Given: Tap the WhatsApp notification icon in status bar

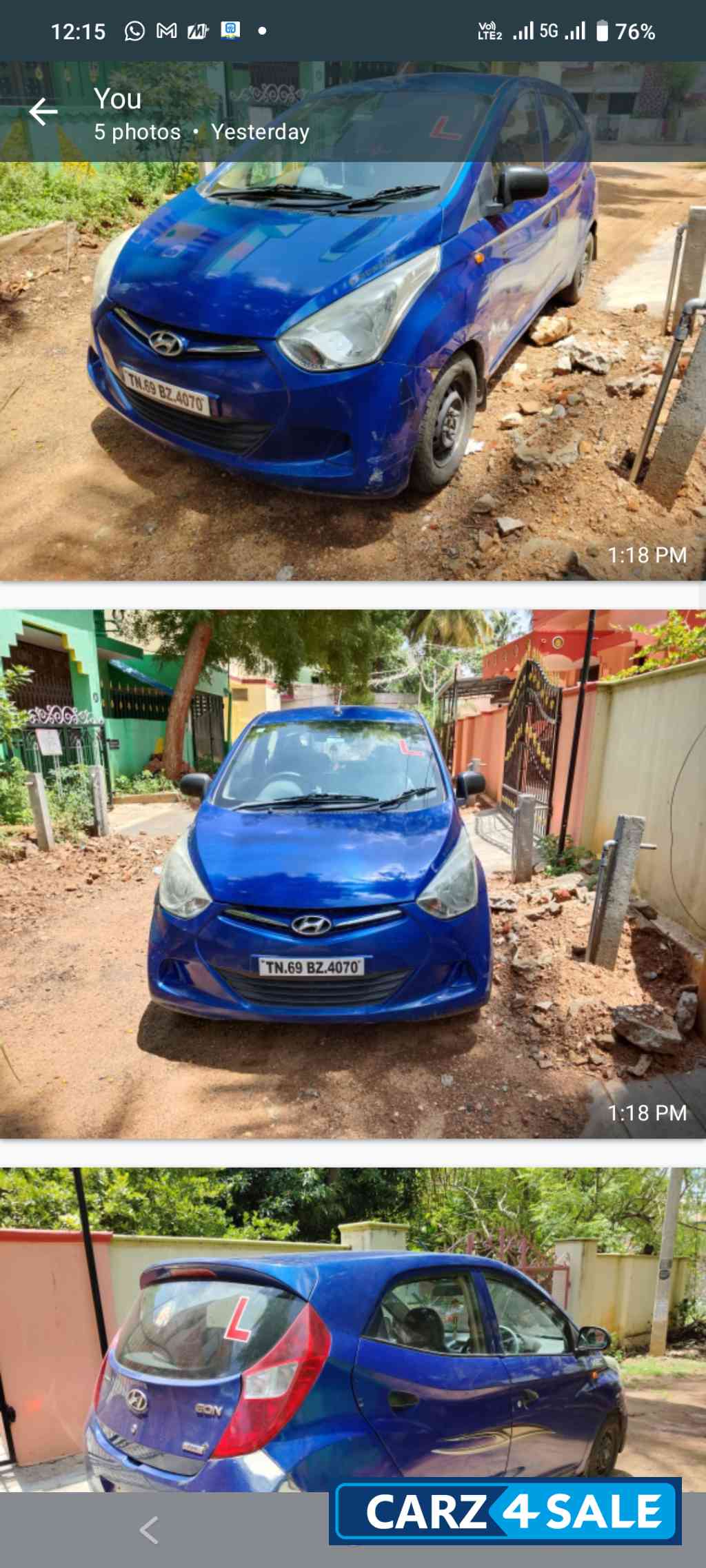Looking at the screenshot, I should [135, 30].
